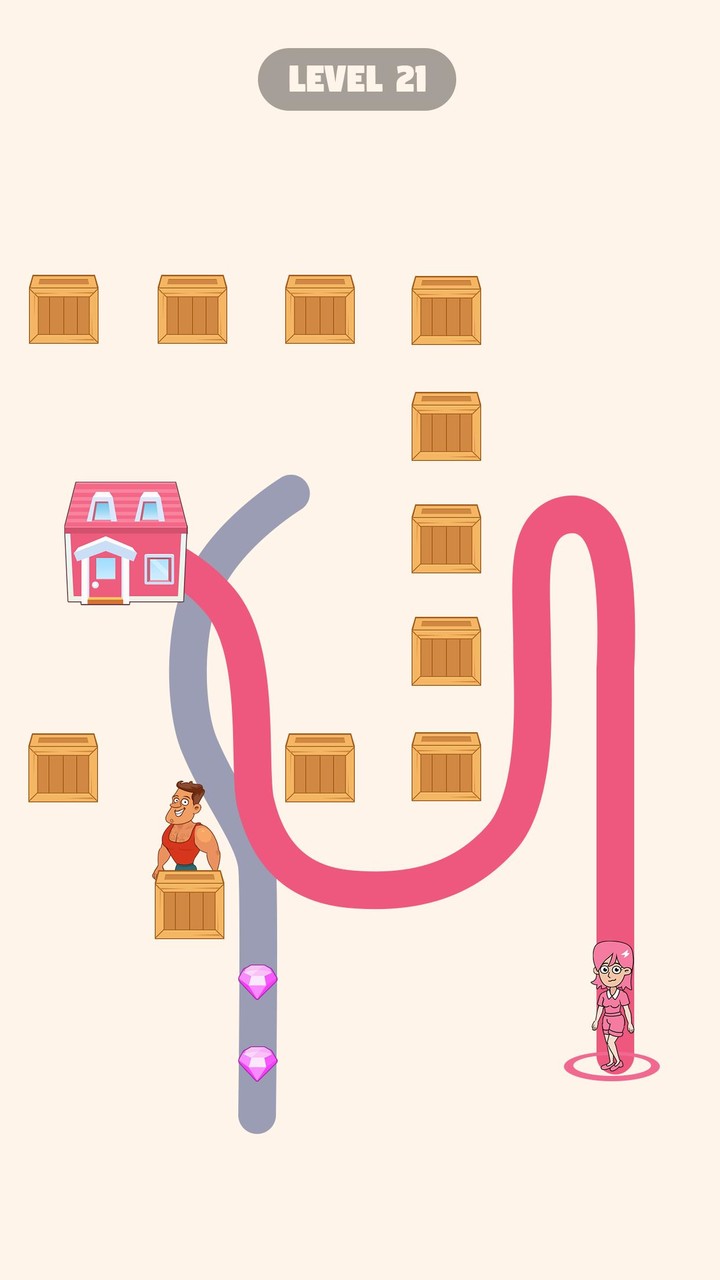Screen dimensions: 720x1280
Task: Tap the end of the gray path below the diamonds
Action: pos(258,1120)
